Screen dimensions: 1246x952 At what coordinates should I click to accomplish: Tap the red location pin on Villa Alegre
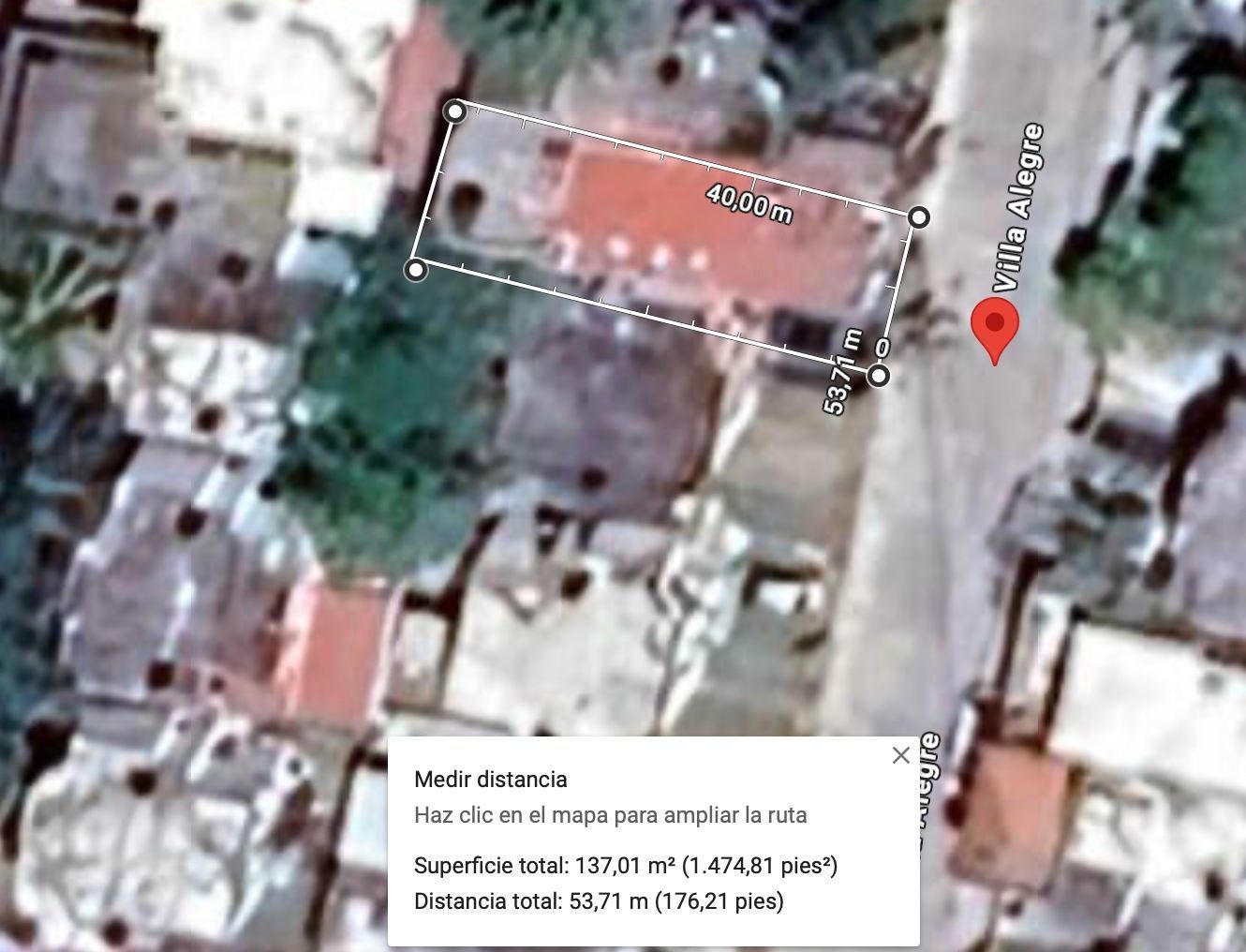click(994, 326)
